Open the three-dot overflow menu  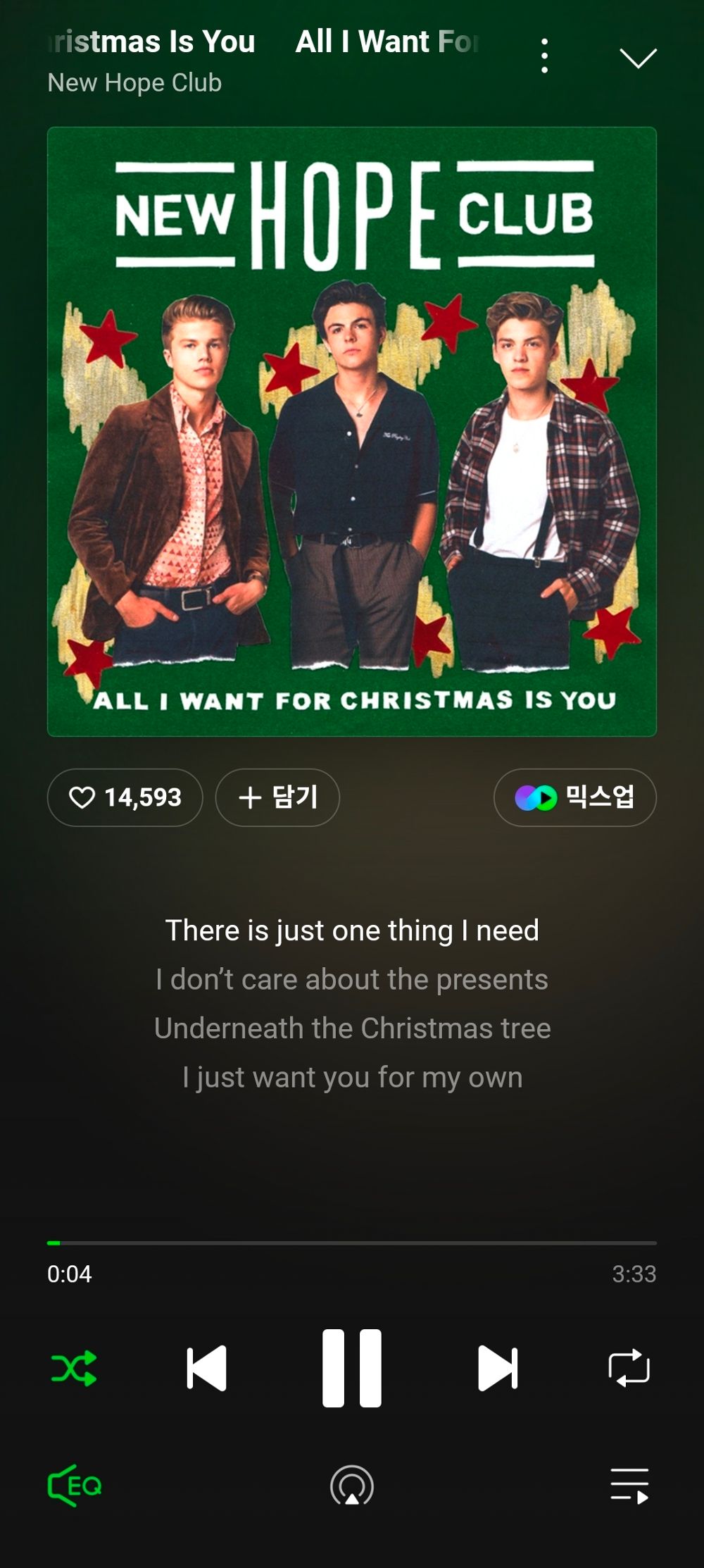coord(544,56)
